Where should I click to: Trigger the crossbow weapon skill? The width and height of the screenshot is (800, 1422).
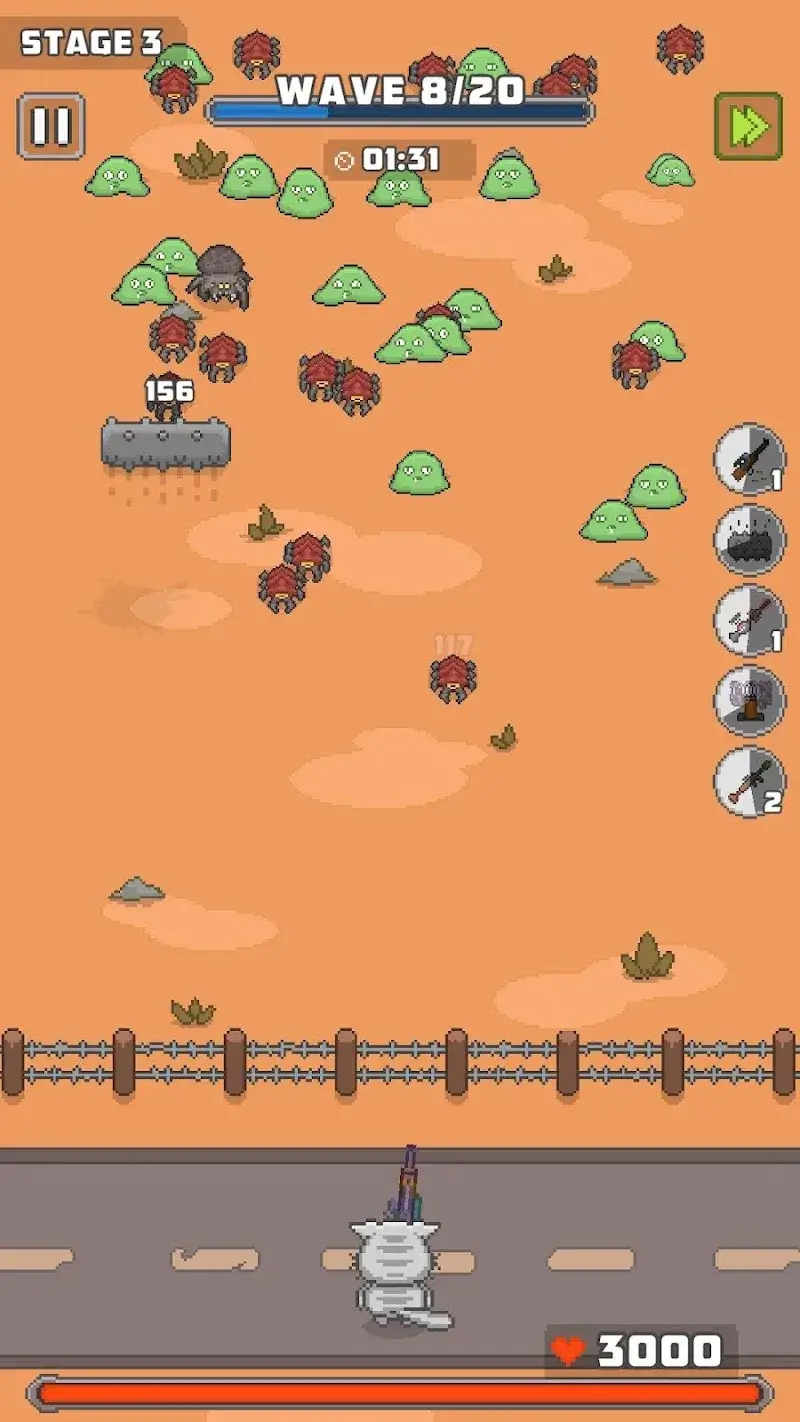pyautogui.click(x=749, y=621)
